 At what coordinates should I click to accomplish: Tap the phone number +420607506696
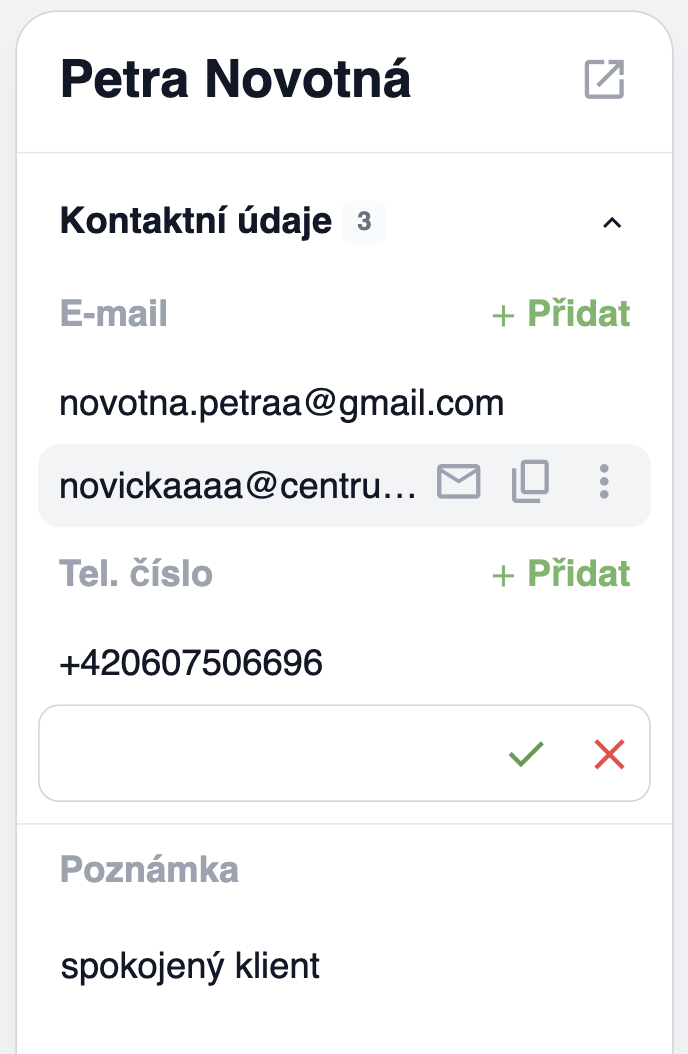[191, 662]
